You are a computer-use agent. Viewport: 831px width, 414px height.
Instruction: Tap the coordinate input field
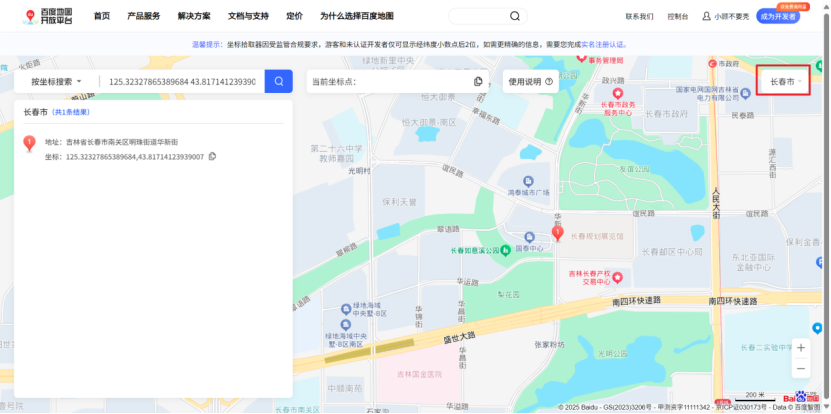[182, 81]
